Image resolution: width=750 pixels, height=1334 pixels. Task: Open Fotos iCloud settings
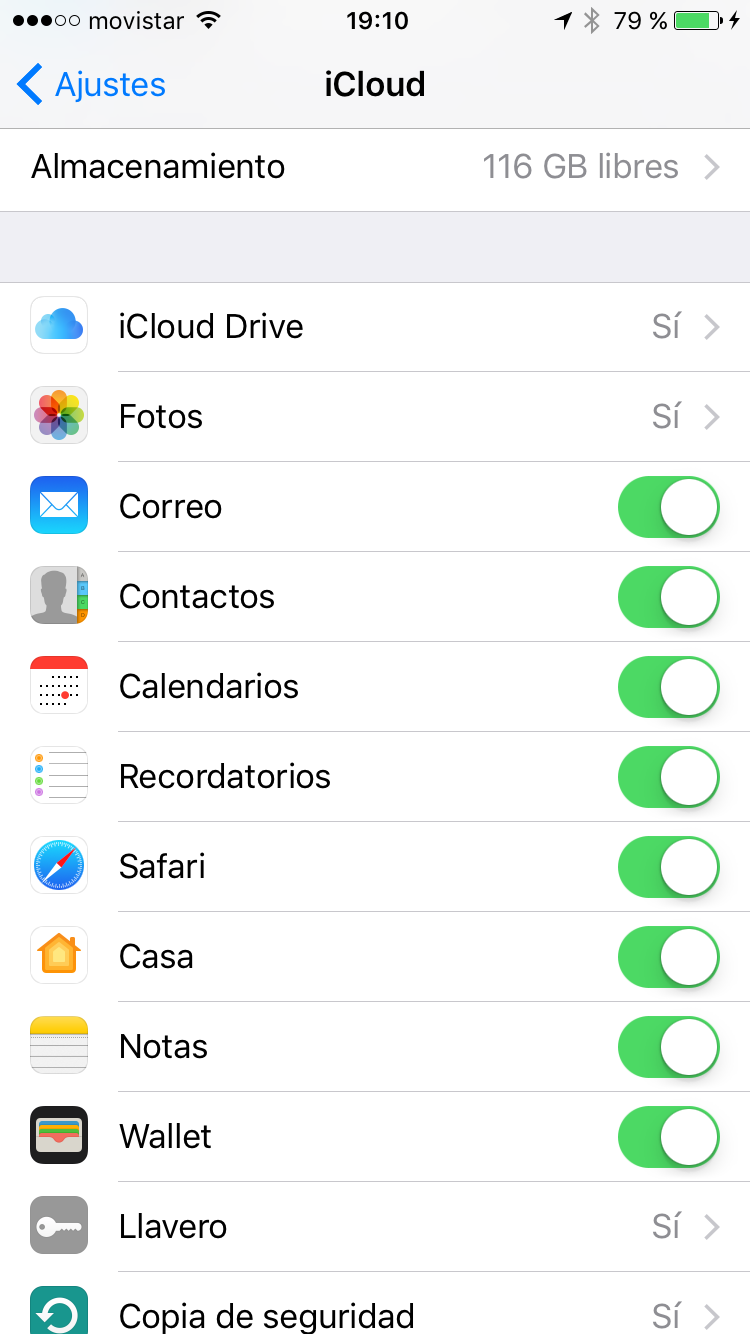click(375, 417)
